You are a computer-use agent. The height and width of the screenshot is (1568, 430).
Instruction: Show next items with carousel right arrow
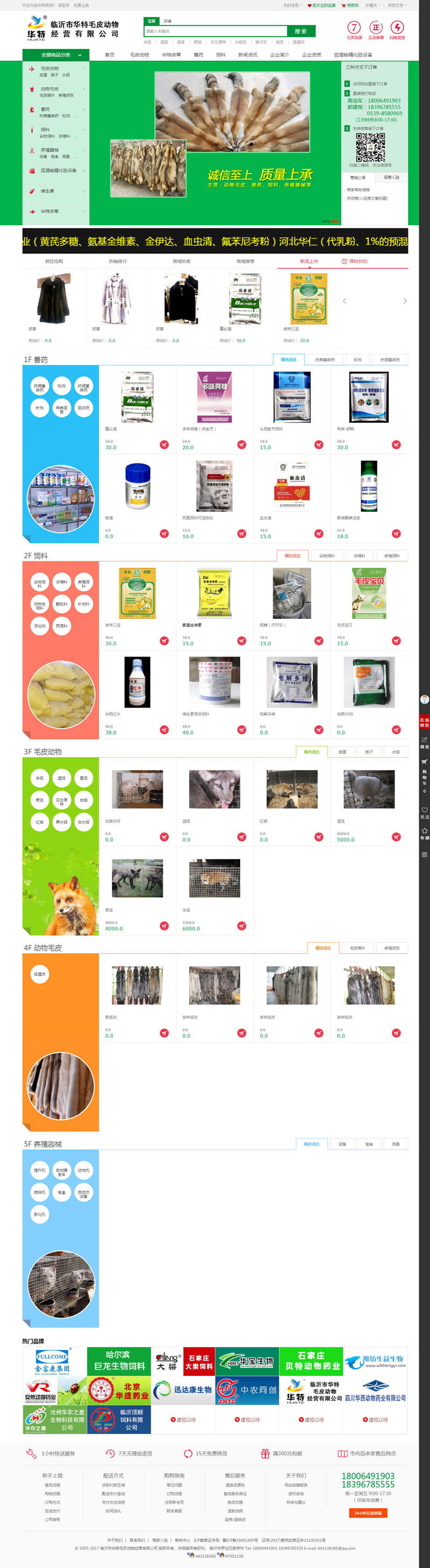pyautogui.click(x=404, y=301)
